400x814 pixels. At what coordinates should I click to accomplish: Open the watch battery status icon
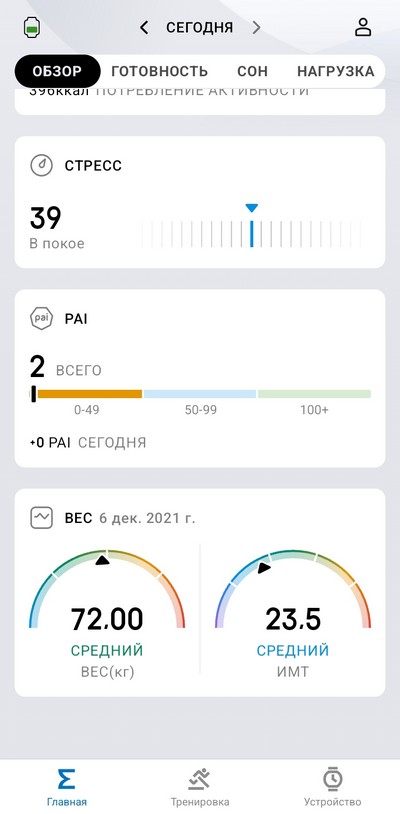click(x=32, y=28)
